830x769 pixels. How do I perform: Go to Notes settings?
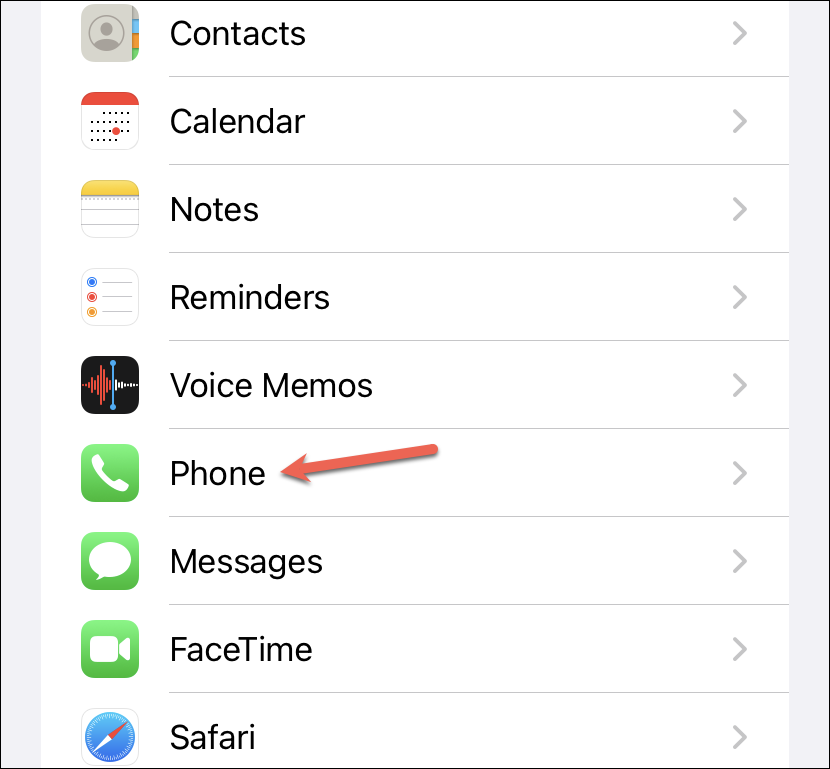click(x=215, y=210)
